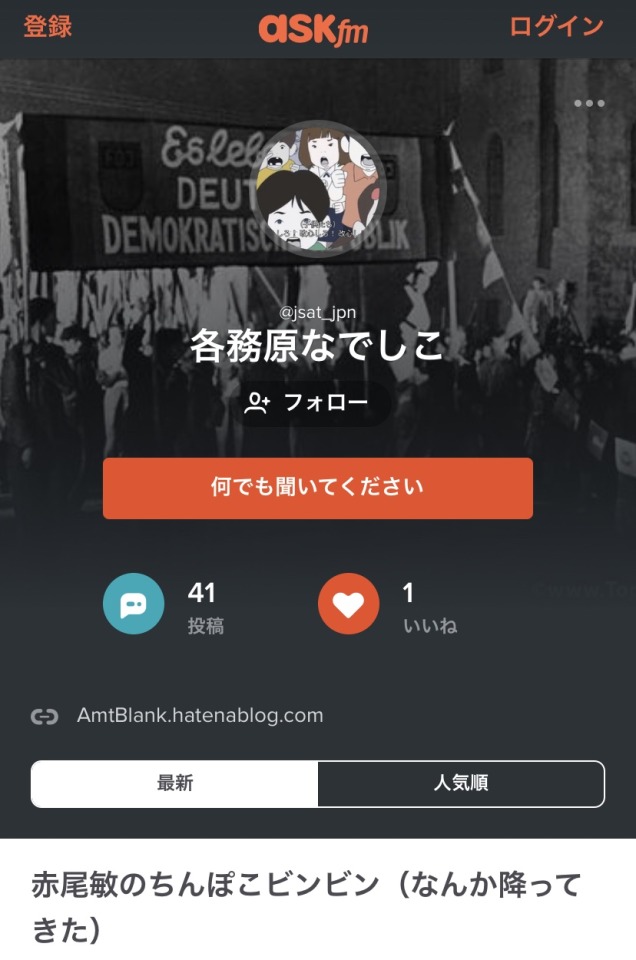The height and width of the screenshot is (960, 636).
Task: Open the ログイン login page
Action: click(x=556, y=27)
